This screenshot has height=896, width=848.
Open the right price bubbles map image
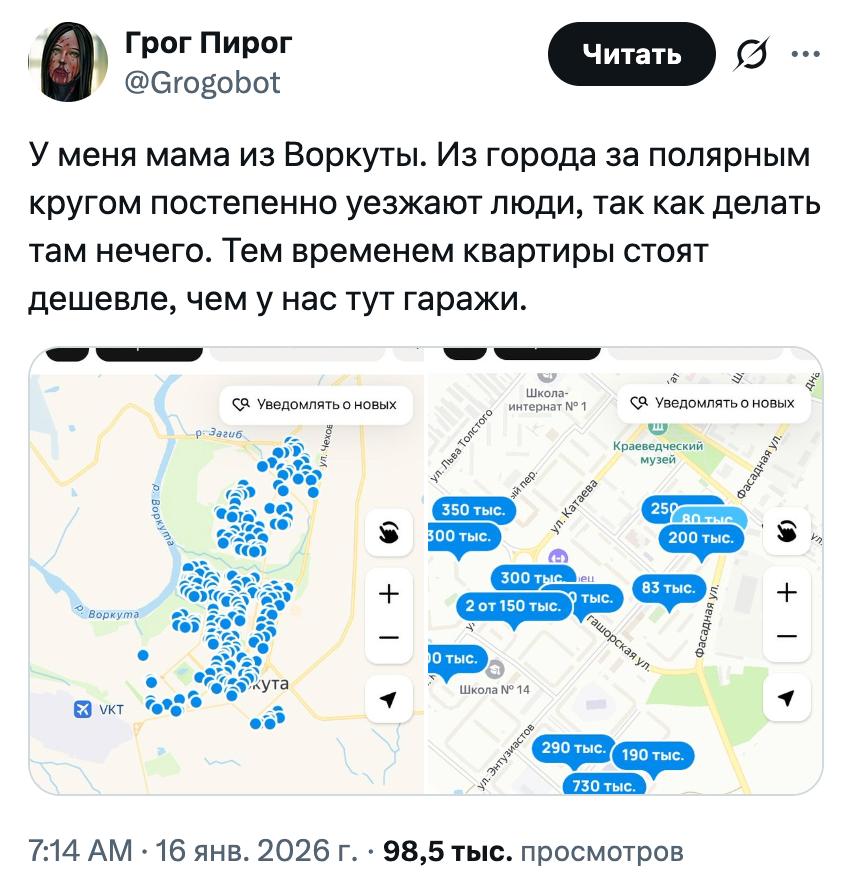[x=624, y=570]
